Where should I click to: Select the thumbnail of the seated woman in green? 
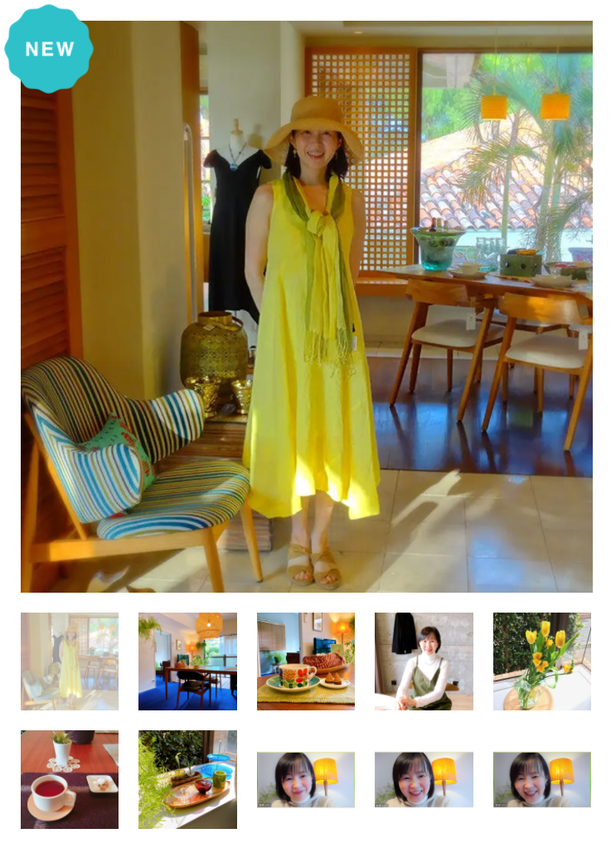[423, 661]
